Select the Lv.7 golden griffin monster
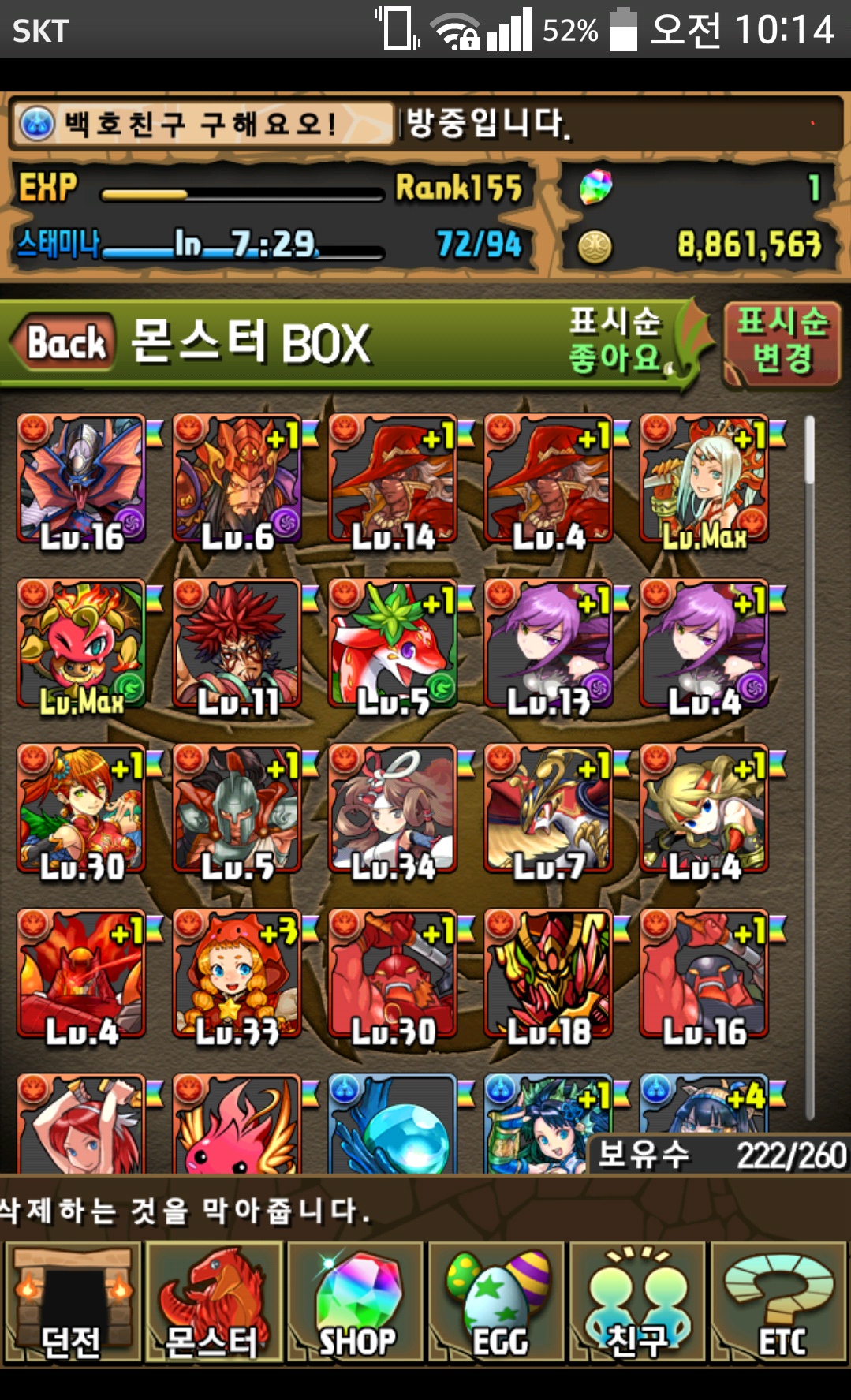Viewport: 851px width, 1400px height. [547, 809]
